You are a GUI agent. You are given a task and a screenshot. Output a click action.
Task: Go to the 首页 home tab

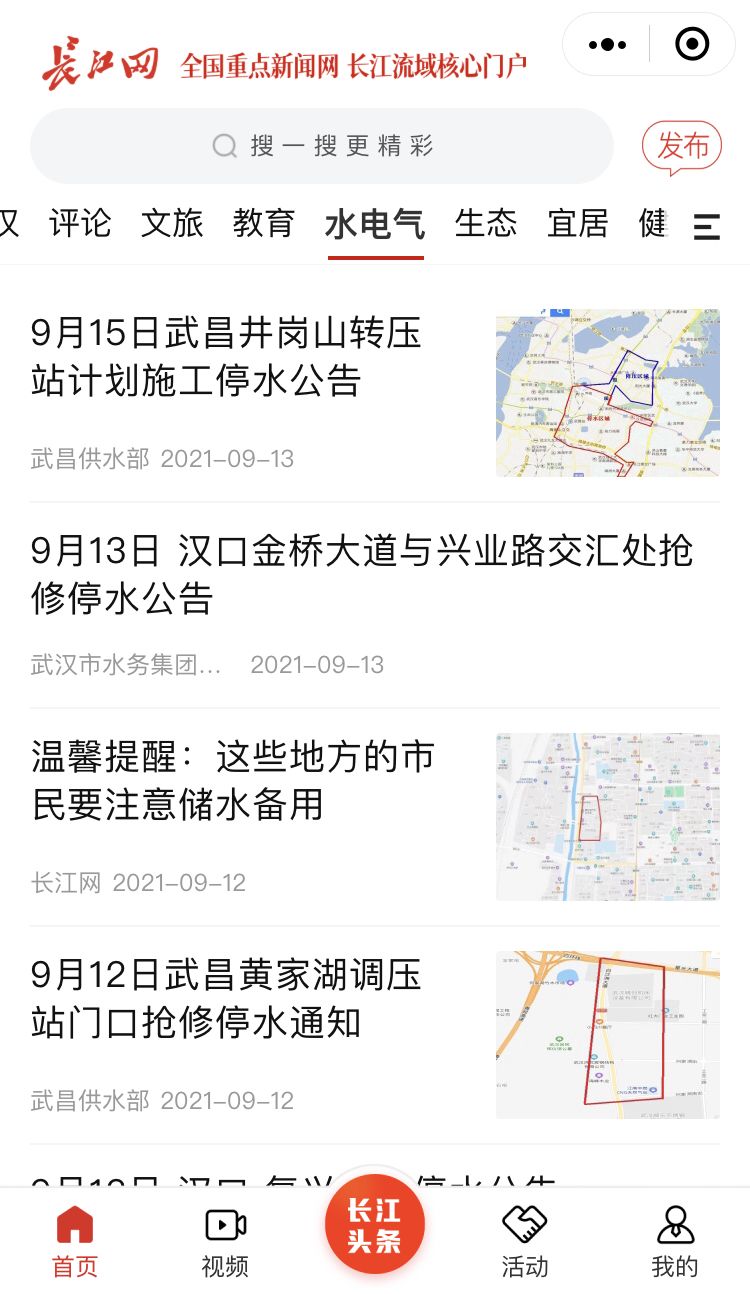[x=75, y=1242]
